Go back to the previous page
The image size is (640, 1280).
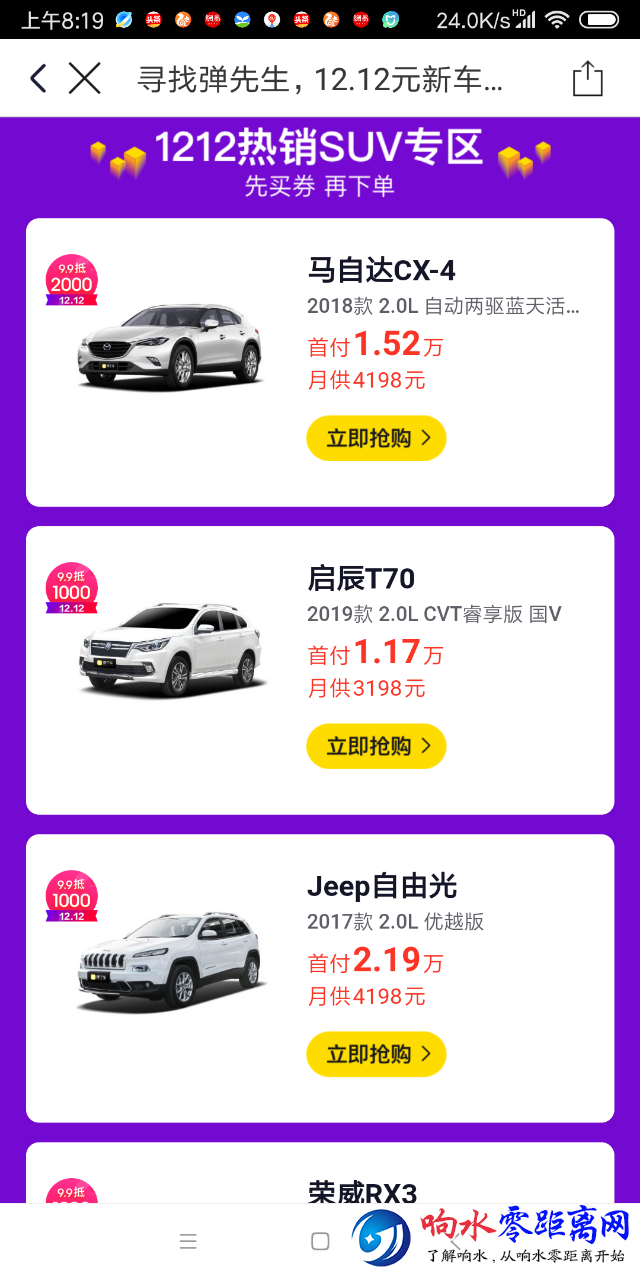tap(38, 78)
